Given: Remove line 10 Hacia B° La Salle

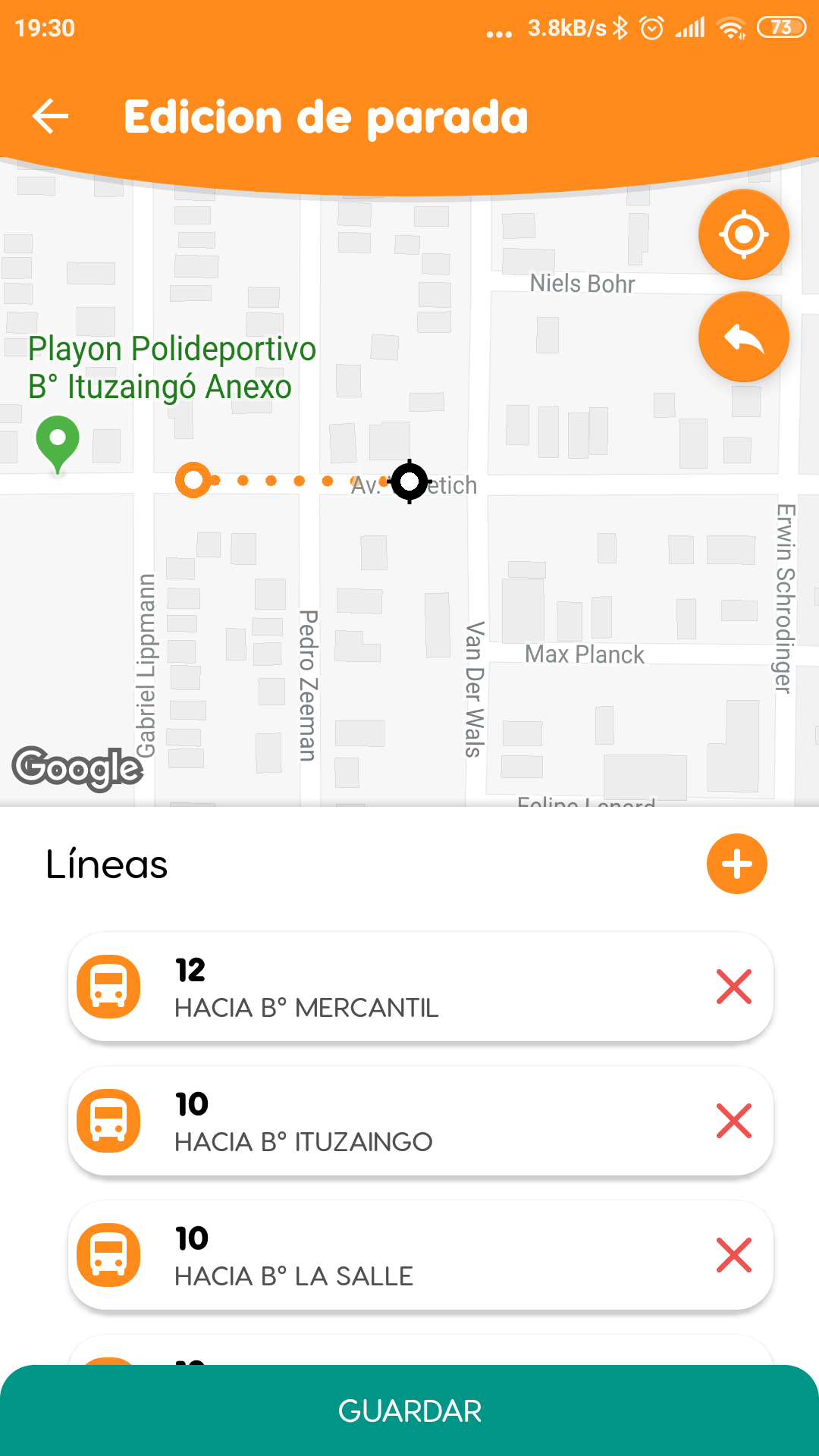Looking at the screenshot, I should 733,1255.
